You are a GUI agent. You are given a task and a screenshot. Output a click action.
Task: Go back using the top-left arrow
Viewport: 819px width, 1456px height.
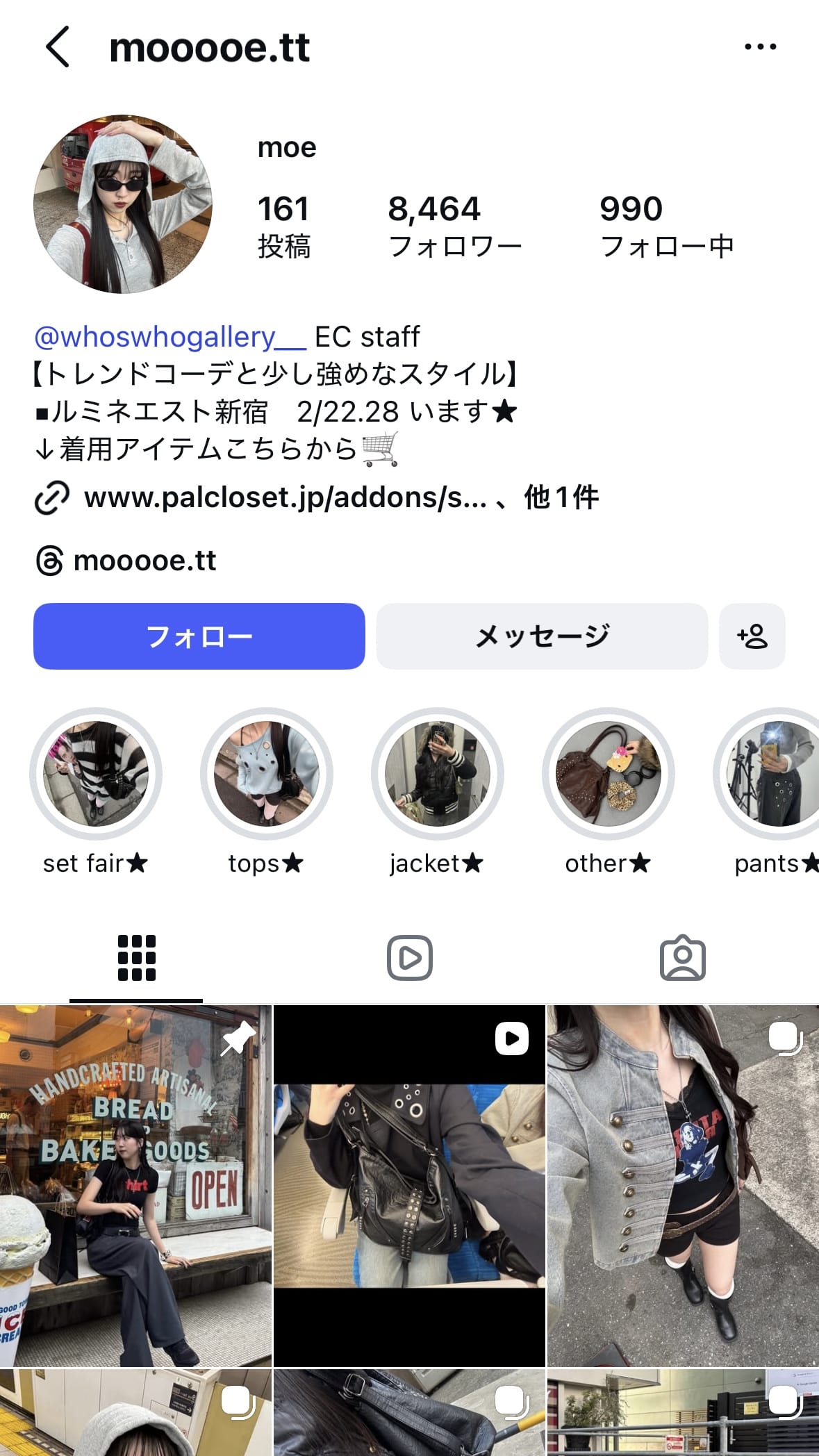pyautogui.click(x=58, y=47)
